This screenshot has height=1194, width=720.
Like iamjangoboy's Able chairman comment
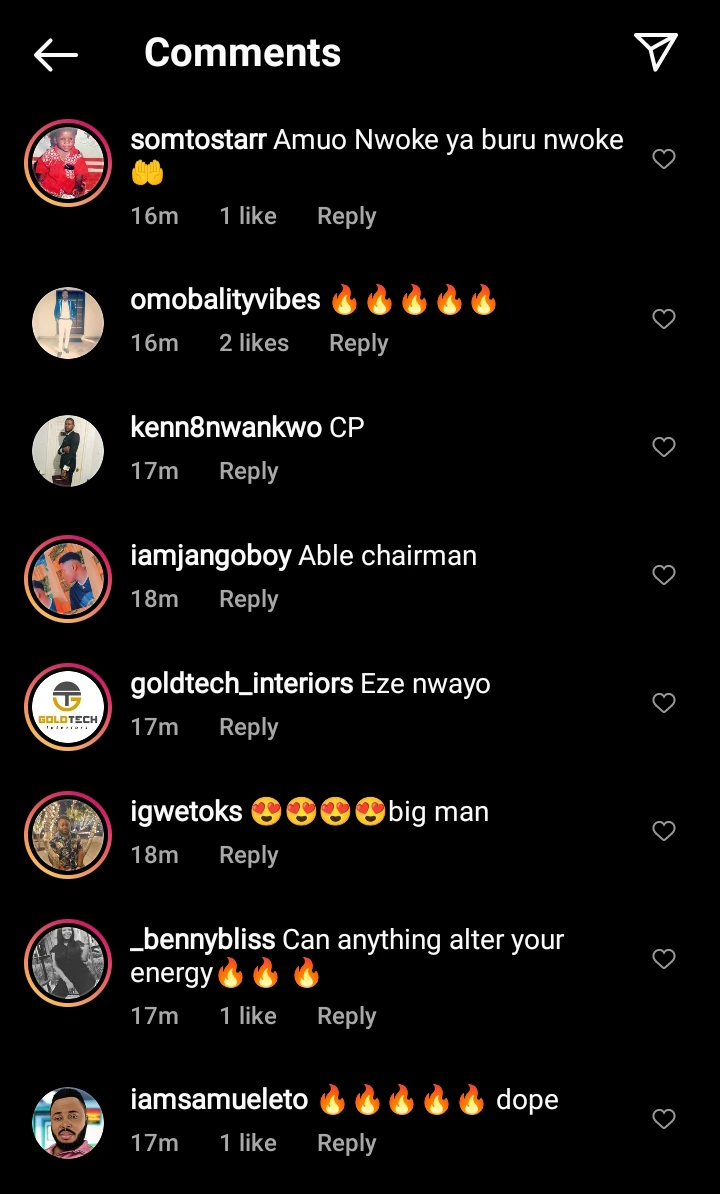click(x=664, y=575)
